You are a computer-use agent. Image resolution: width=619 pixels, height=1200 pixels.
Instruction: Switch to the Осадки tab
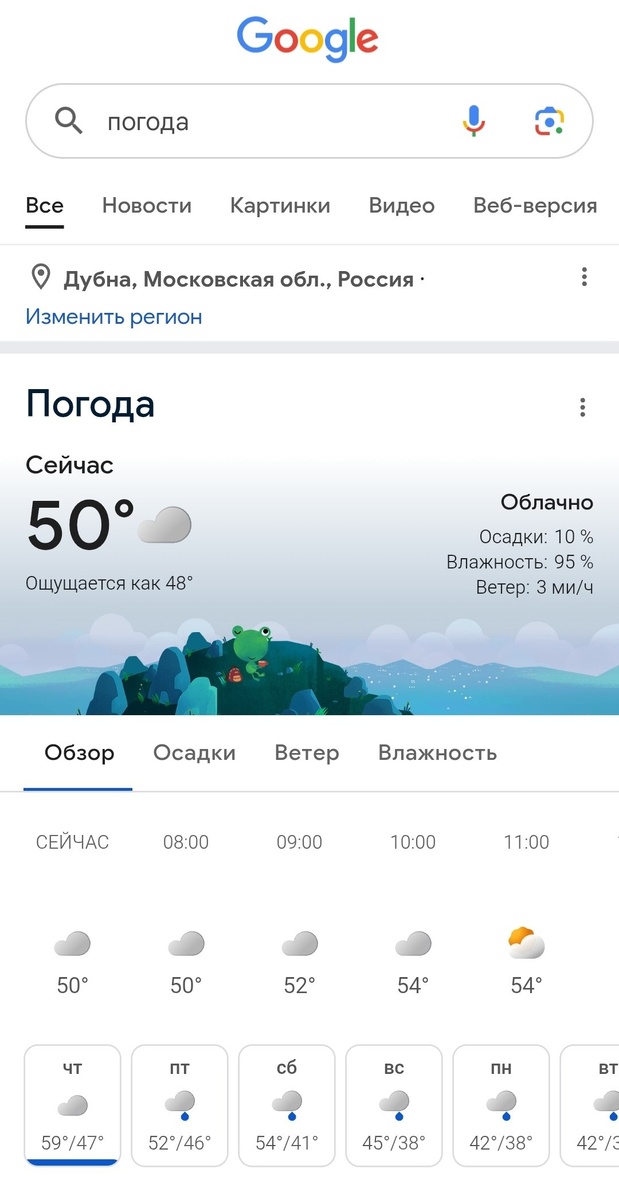click(x=194, y=753)
